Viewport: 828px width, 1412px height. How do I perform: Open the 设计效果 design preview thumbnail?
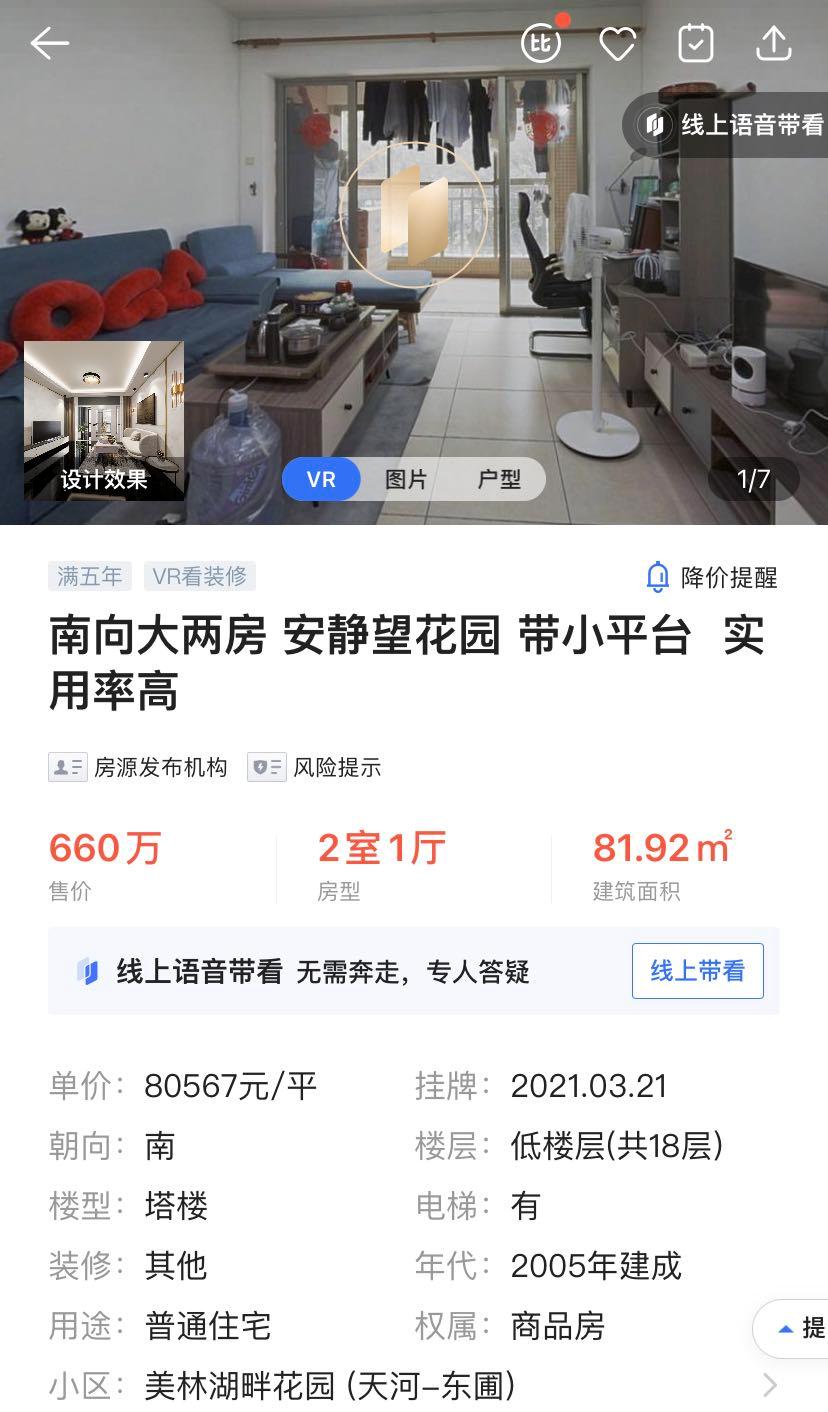click(104, 420)
